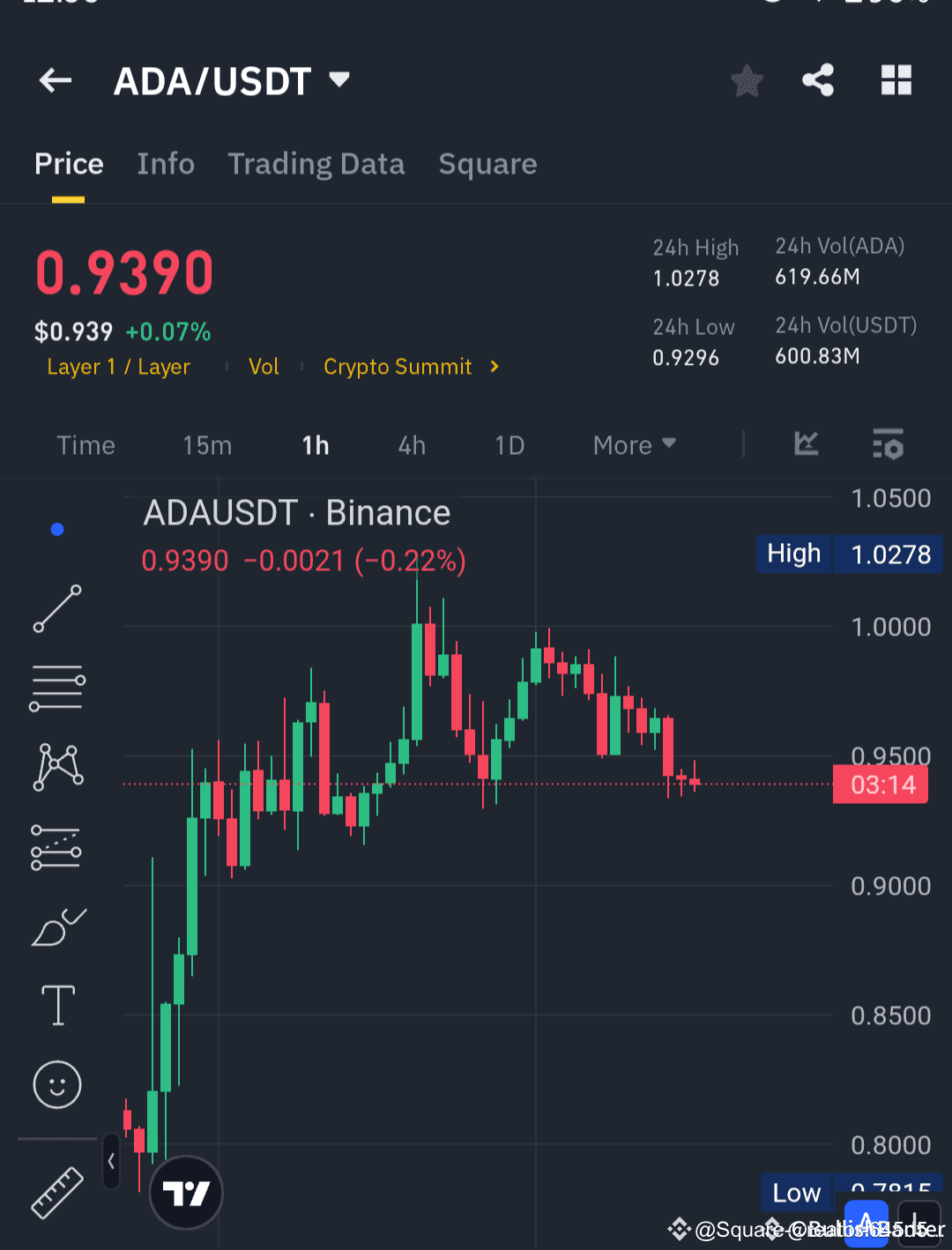Switch to the Trading Data tab
Image resolution: width=952 pixels, height=1250 pixels.
click(x=316, y=164)
